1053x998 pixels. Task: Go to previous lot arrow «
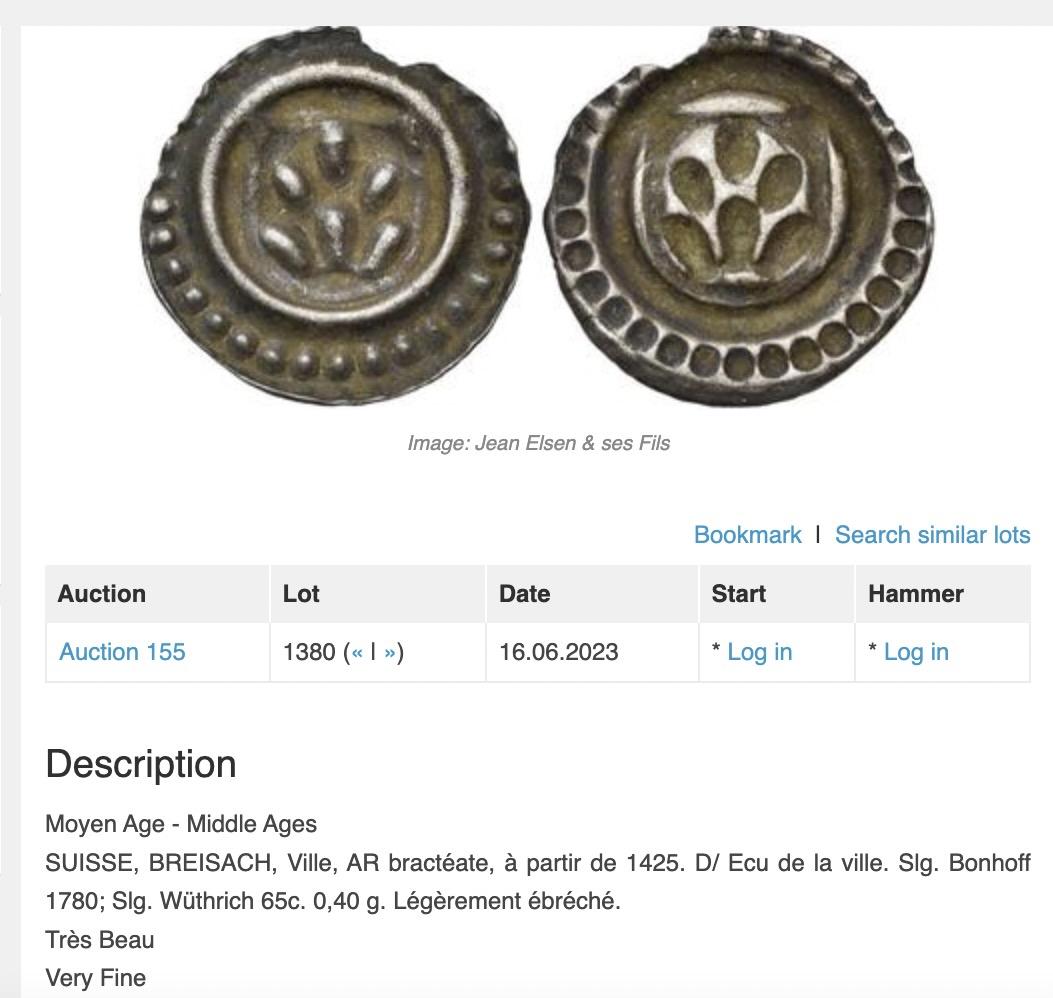356,652
